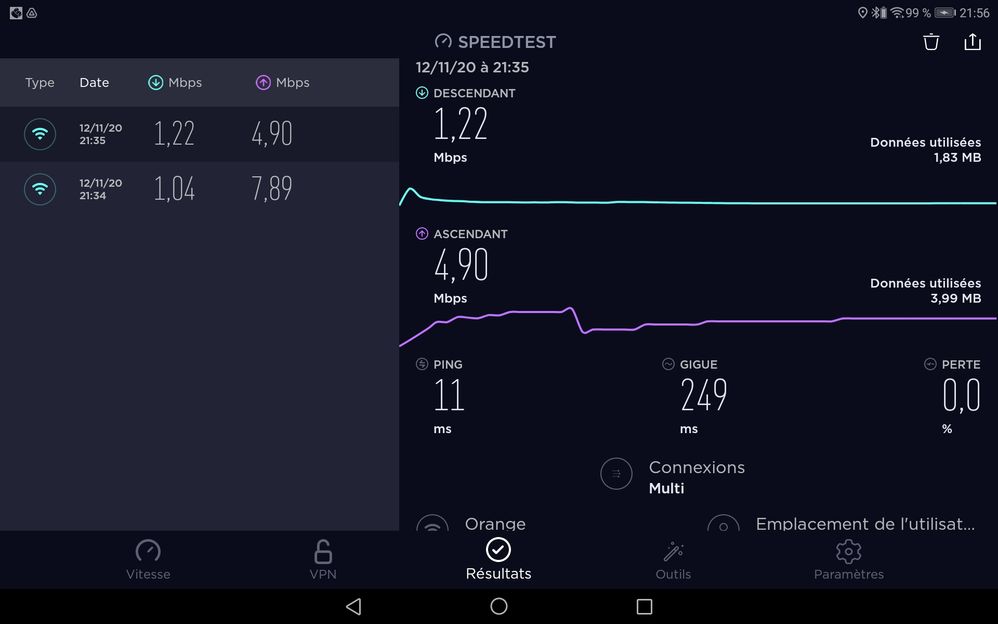Select the Résultats tab
Image resolution: width=998 pixels, height=624 pixels.
pyautogui.click(x=498, y=560)
